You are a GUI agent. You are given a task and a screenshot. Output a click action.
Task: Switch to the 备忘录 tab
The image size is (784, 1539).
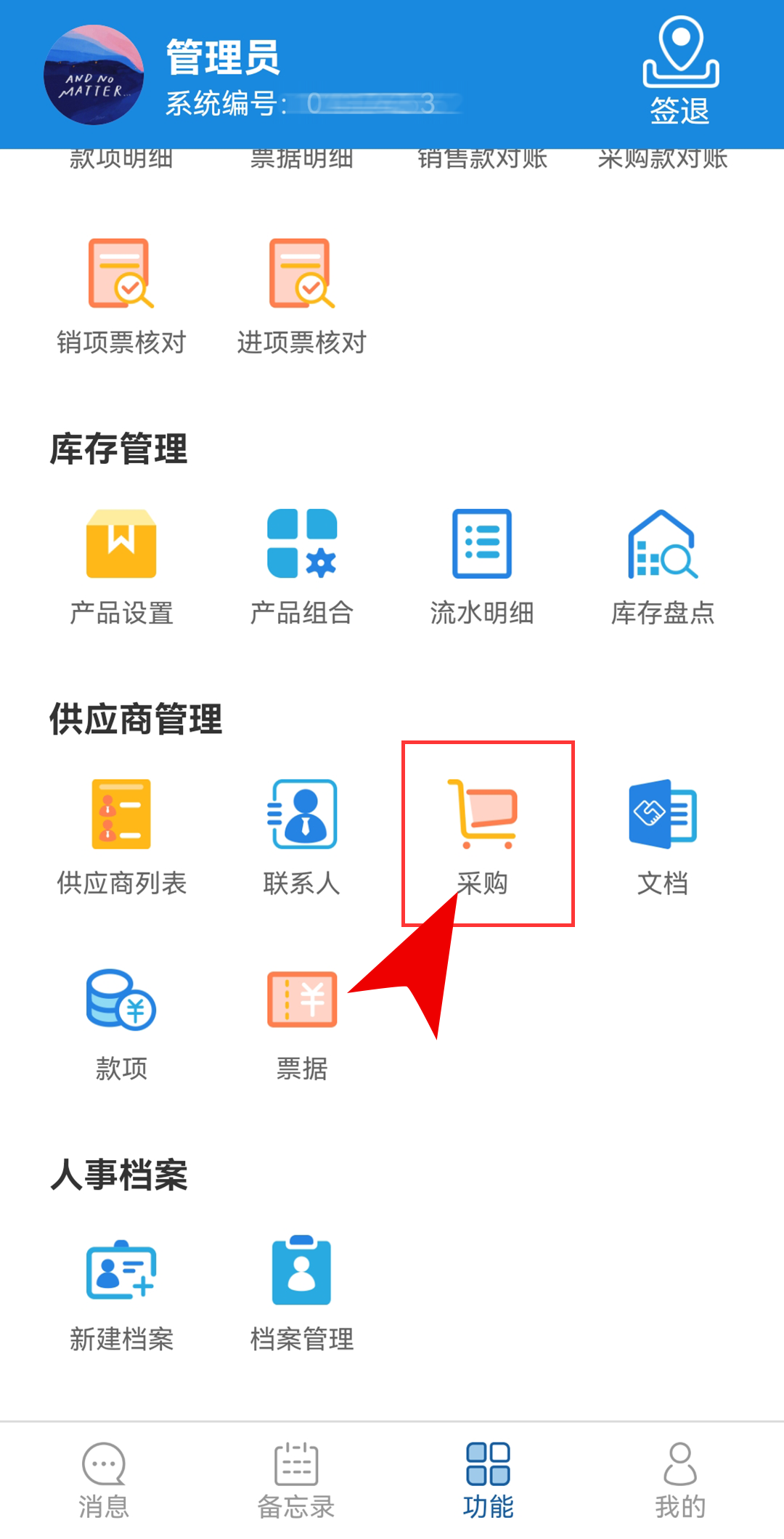click(x=296, y=1479)
